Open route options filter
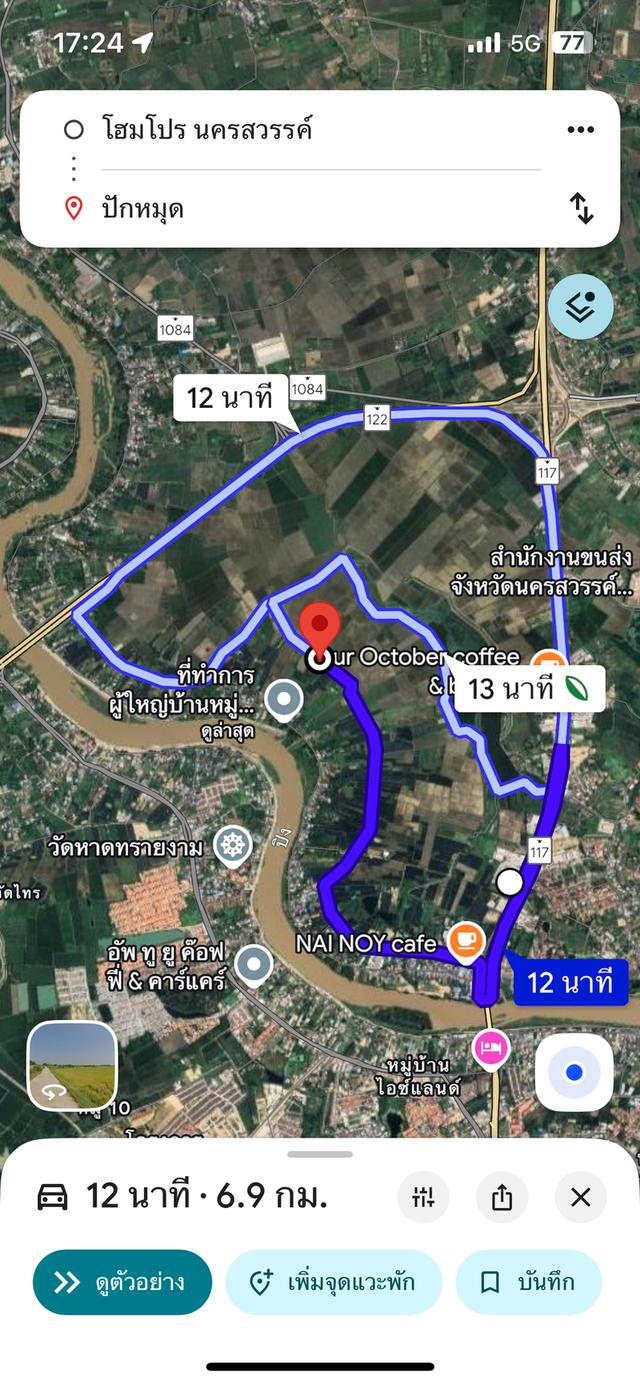640x1384 pixels. point(424,1197)
